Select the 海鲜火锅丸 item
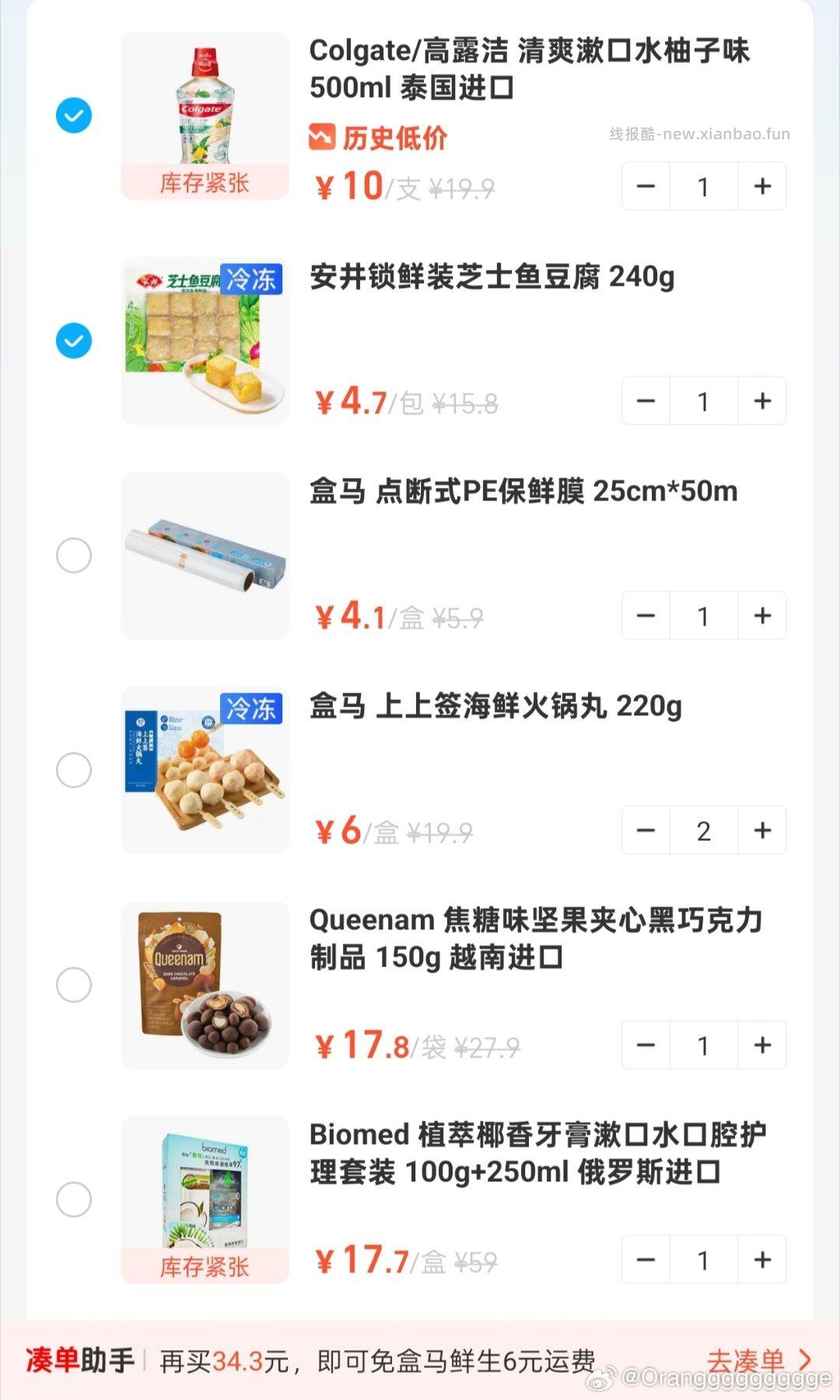The image size is (840, 1400). tap(73, 768)
